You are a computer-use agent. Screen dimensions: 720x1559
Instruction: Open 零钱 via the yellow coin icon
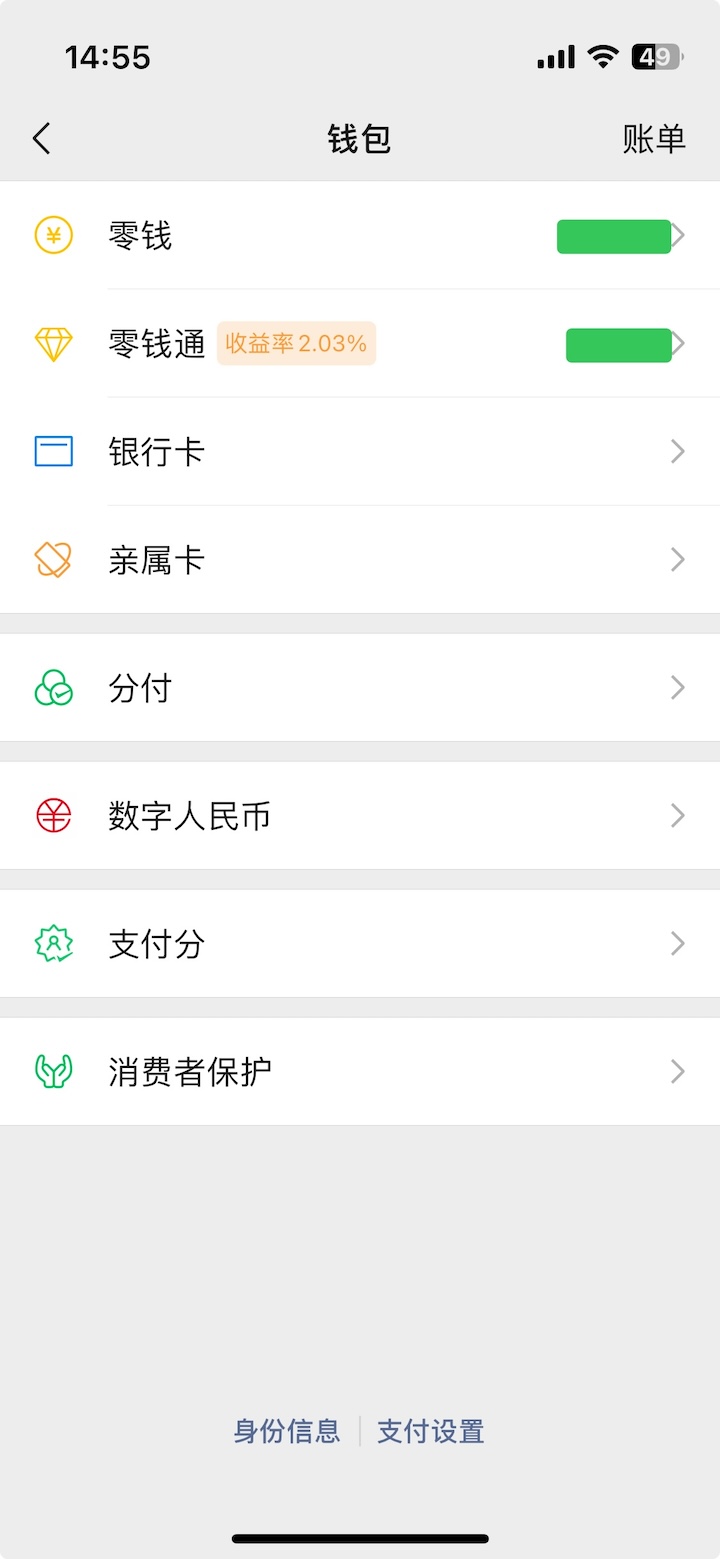[53, 236]
